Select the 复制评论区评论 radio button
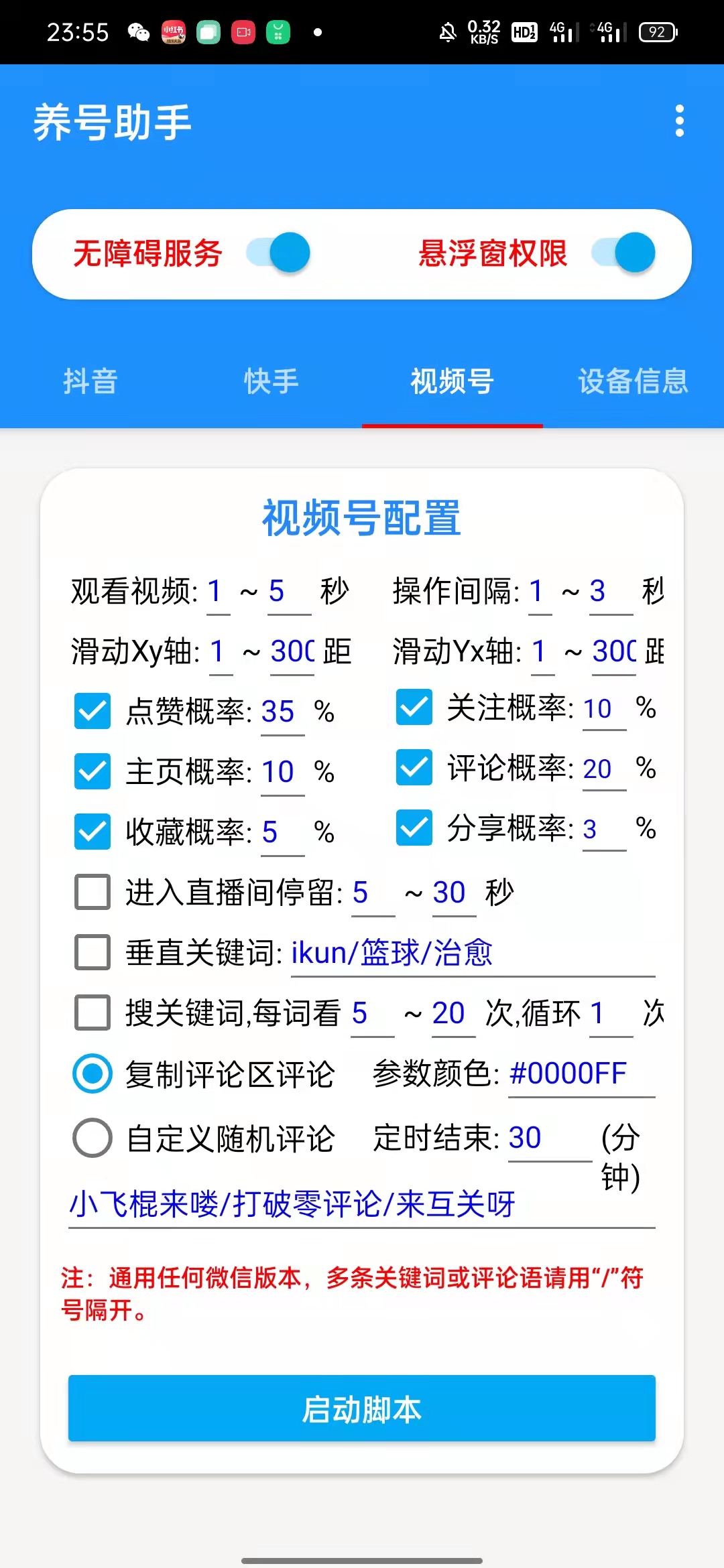Viewport: 724px width, 1568px height. [92, 1073]
